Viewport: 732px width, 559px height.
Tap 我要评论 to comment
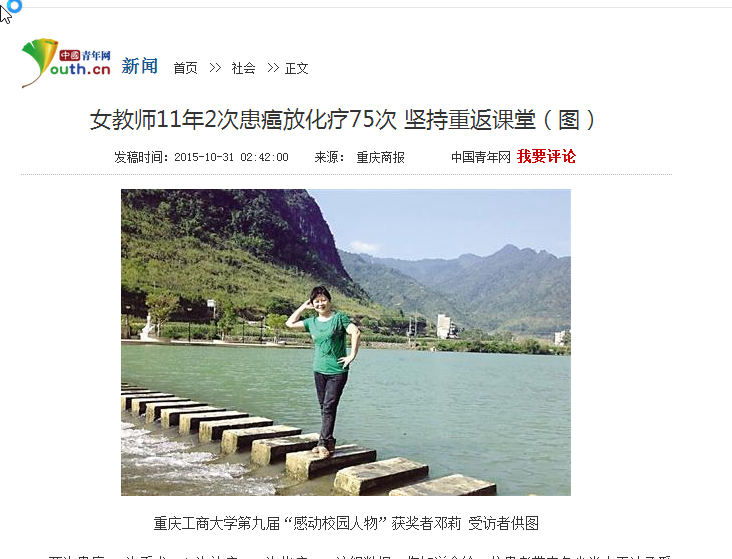coord(546,156)
